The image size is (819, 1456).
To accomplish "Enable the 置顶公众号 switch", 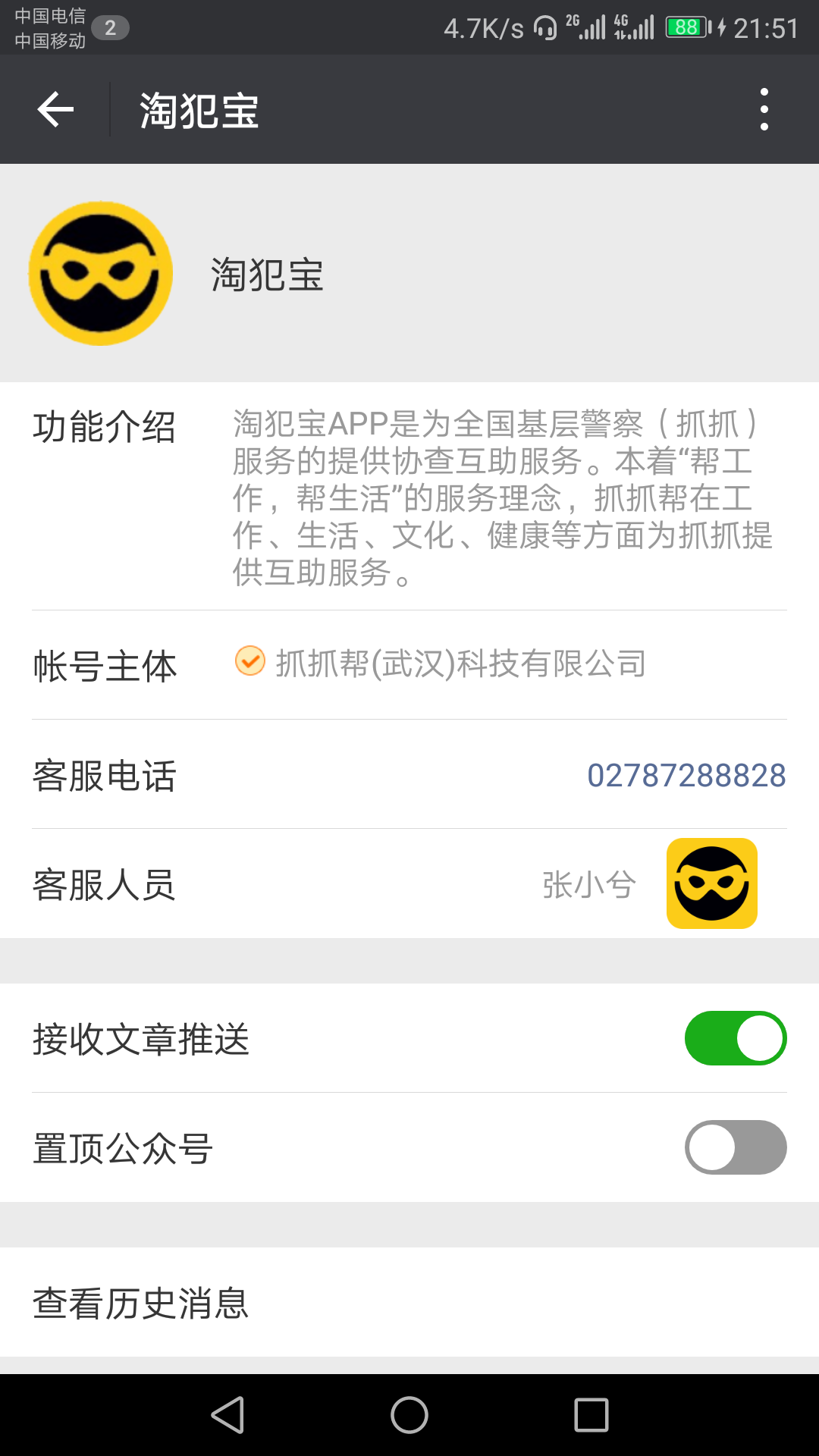I will coord(736,1147).
